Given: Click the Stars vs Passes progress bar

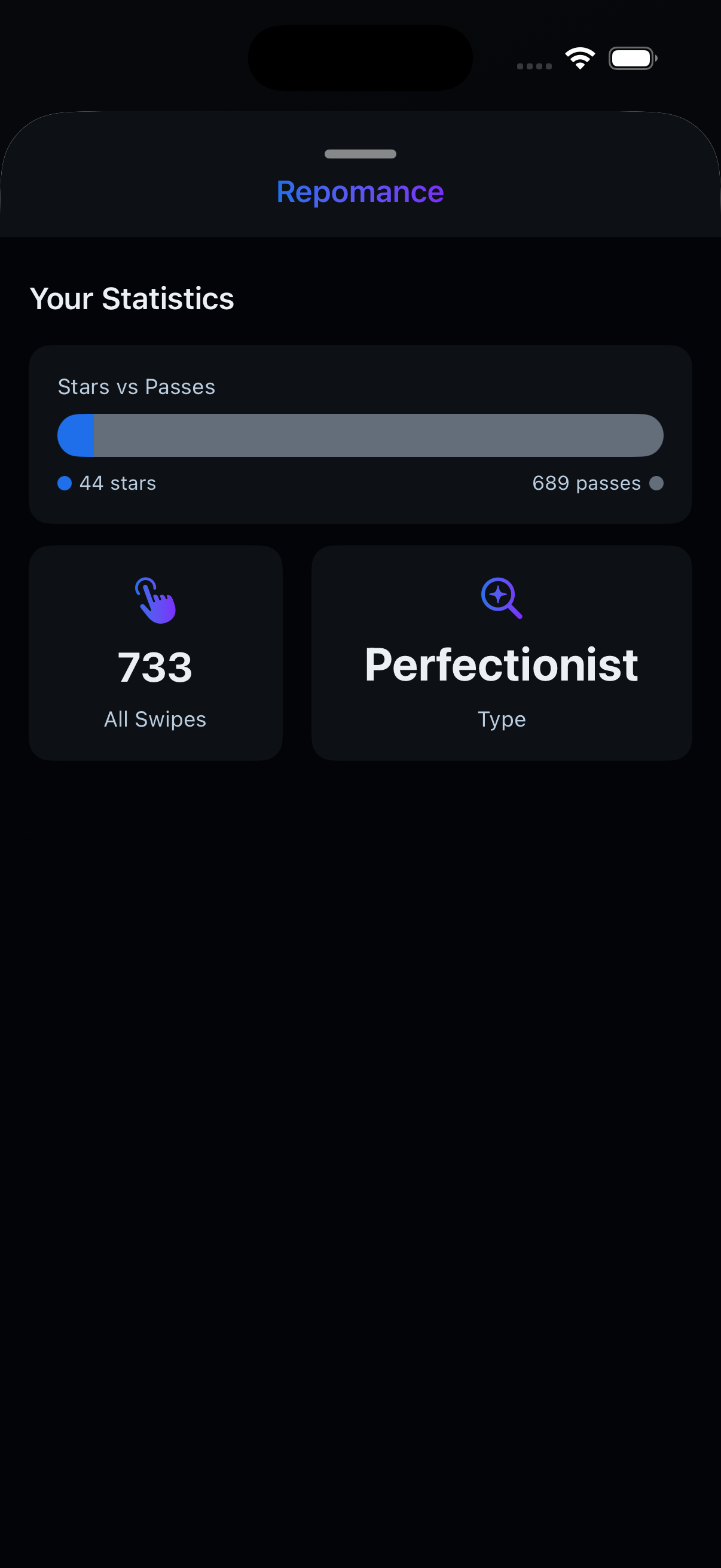Looking at the screenshot, I should [x=360, y=435].
